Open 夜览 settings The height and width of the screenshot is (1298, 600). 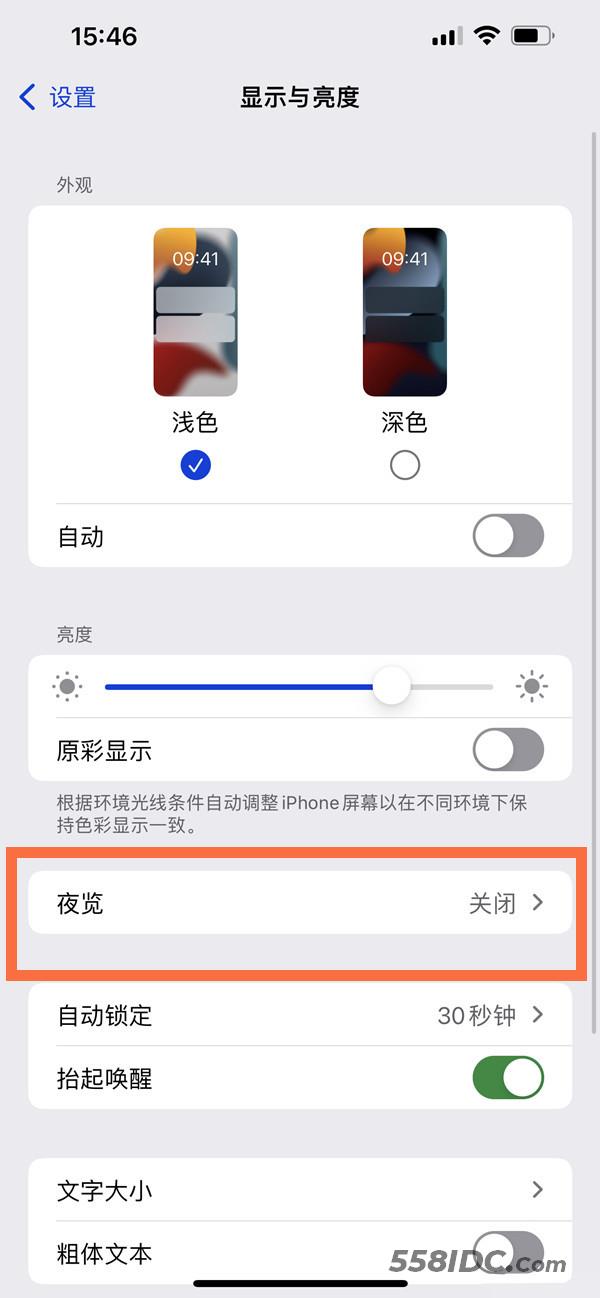click(x=300, y=903)
